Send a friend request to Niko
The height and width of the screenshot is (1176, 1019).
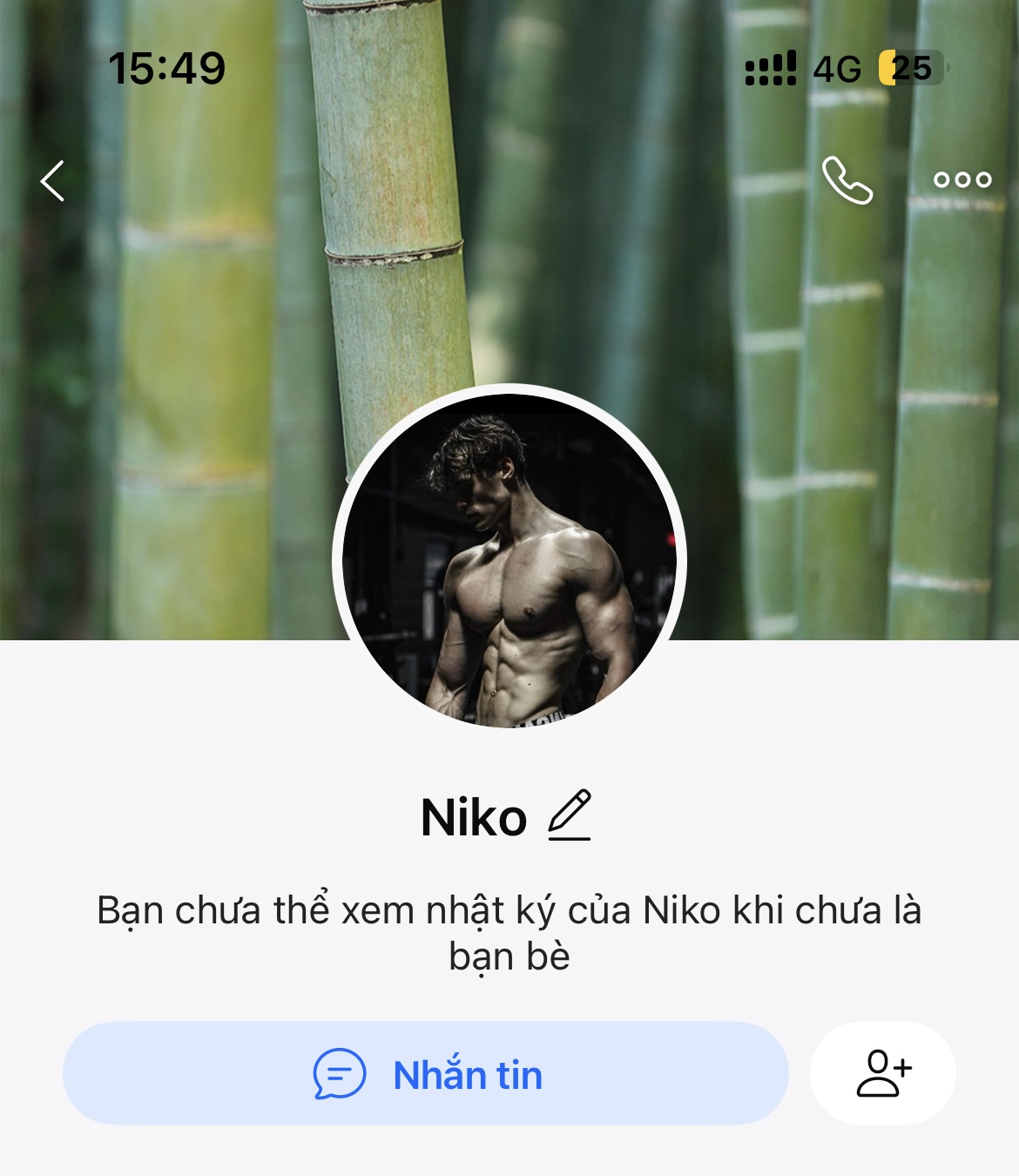pyautogui.click(x=883, y=1073)
